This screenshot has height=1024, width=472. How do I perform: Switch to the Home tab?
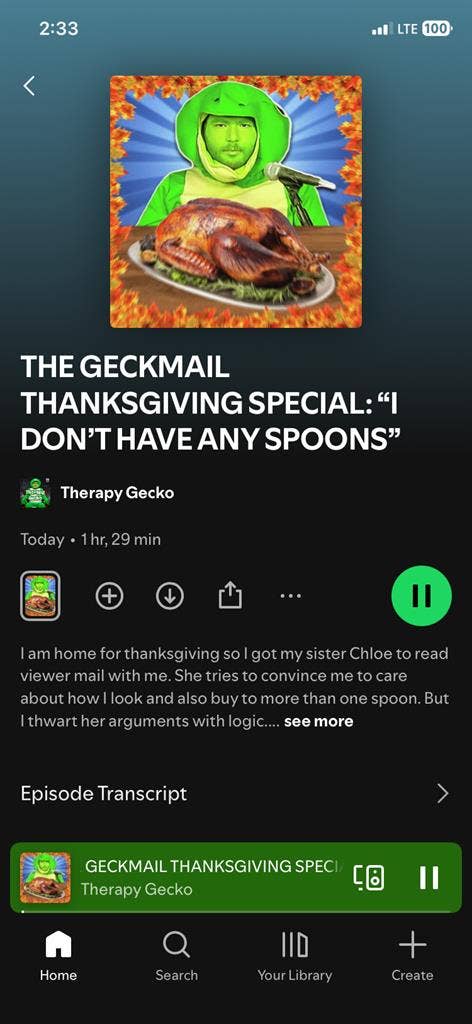58,957
